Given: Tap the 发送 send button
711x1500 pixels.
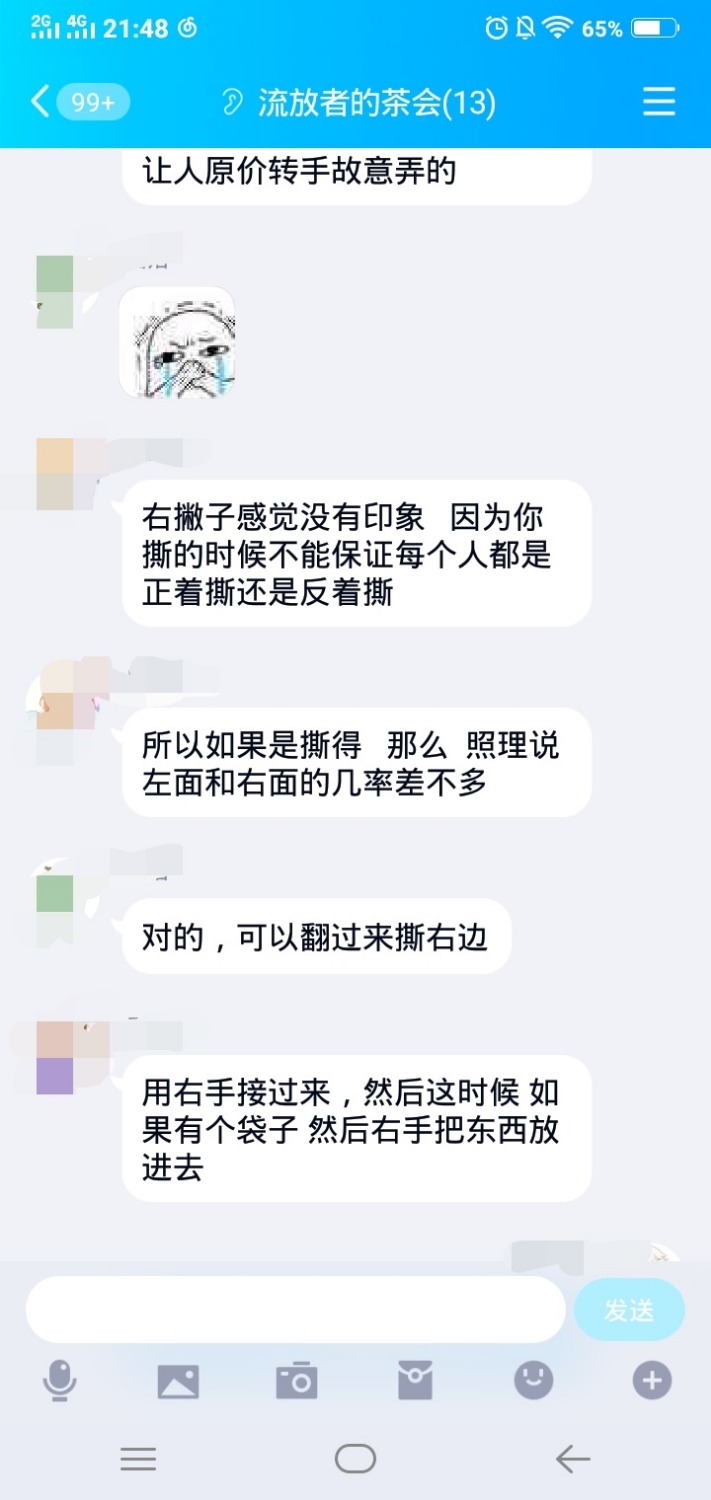Looking at the screenshot, I should pos(629,1309).
